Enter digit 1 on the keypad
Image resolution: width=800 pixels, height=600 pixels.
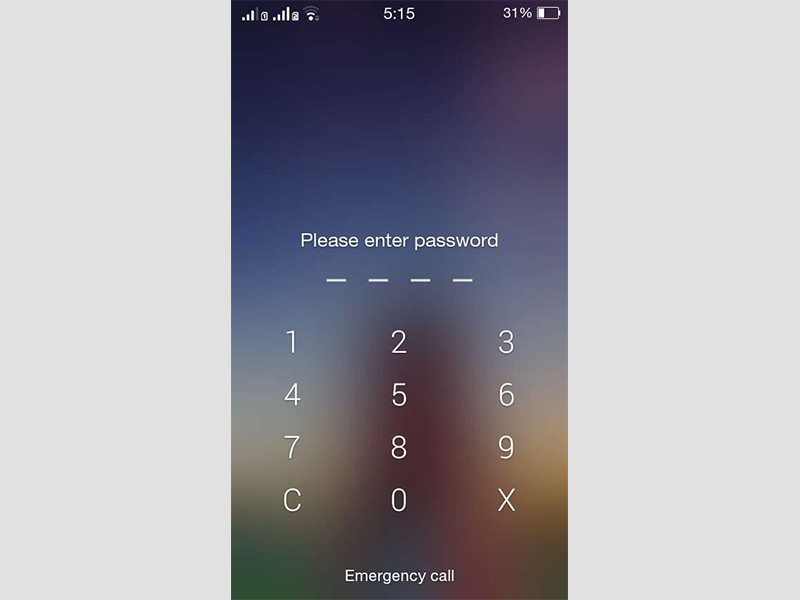(291, 343)
